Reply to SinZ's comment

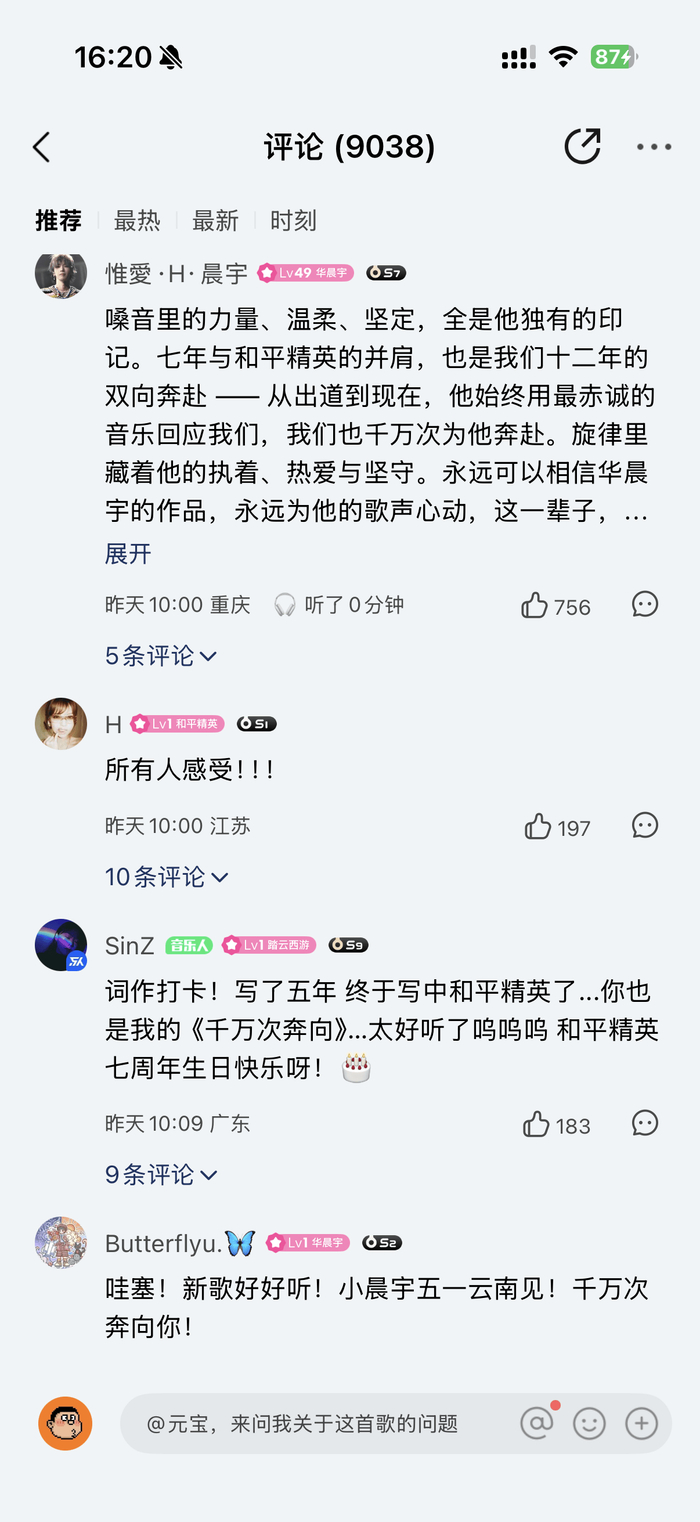point(645,1123)
